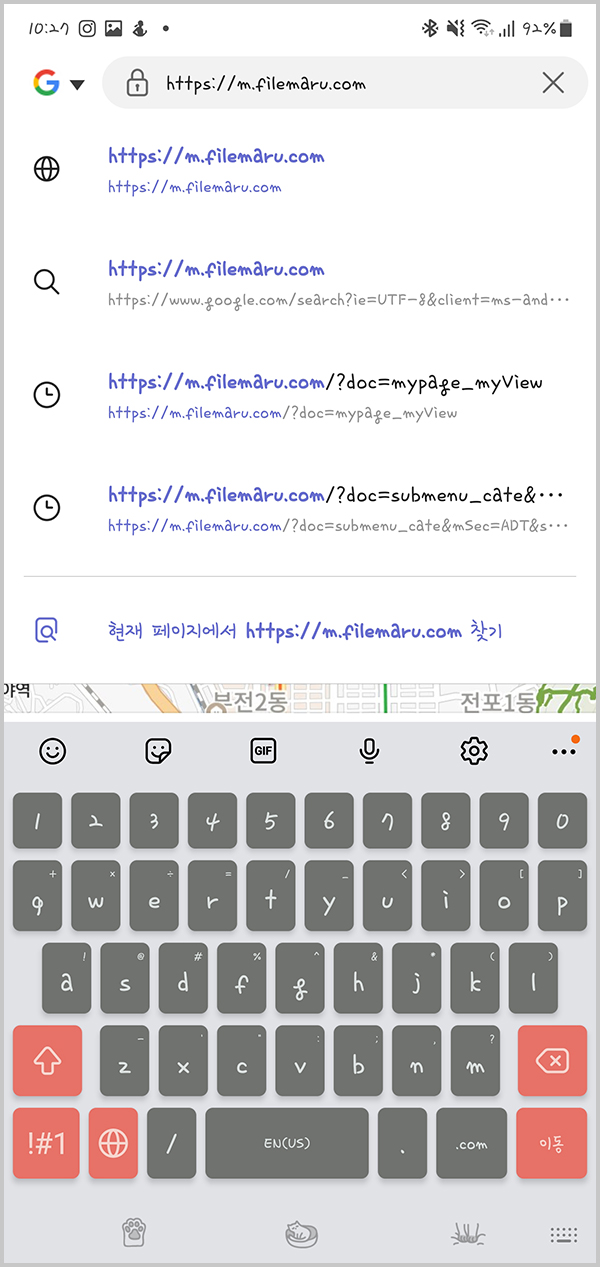
Task: Switch to the !#1 symbols keyboard
Action: 46,1143
